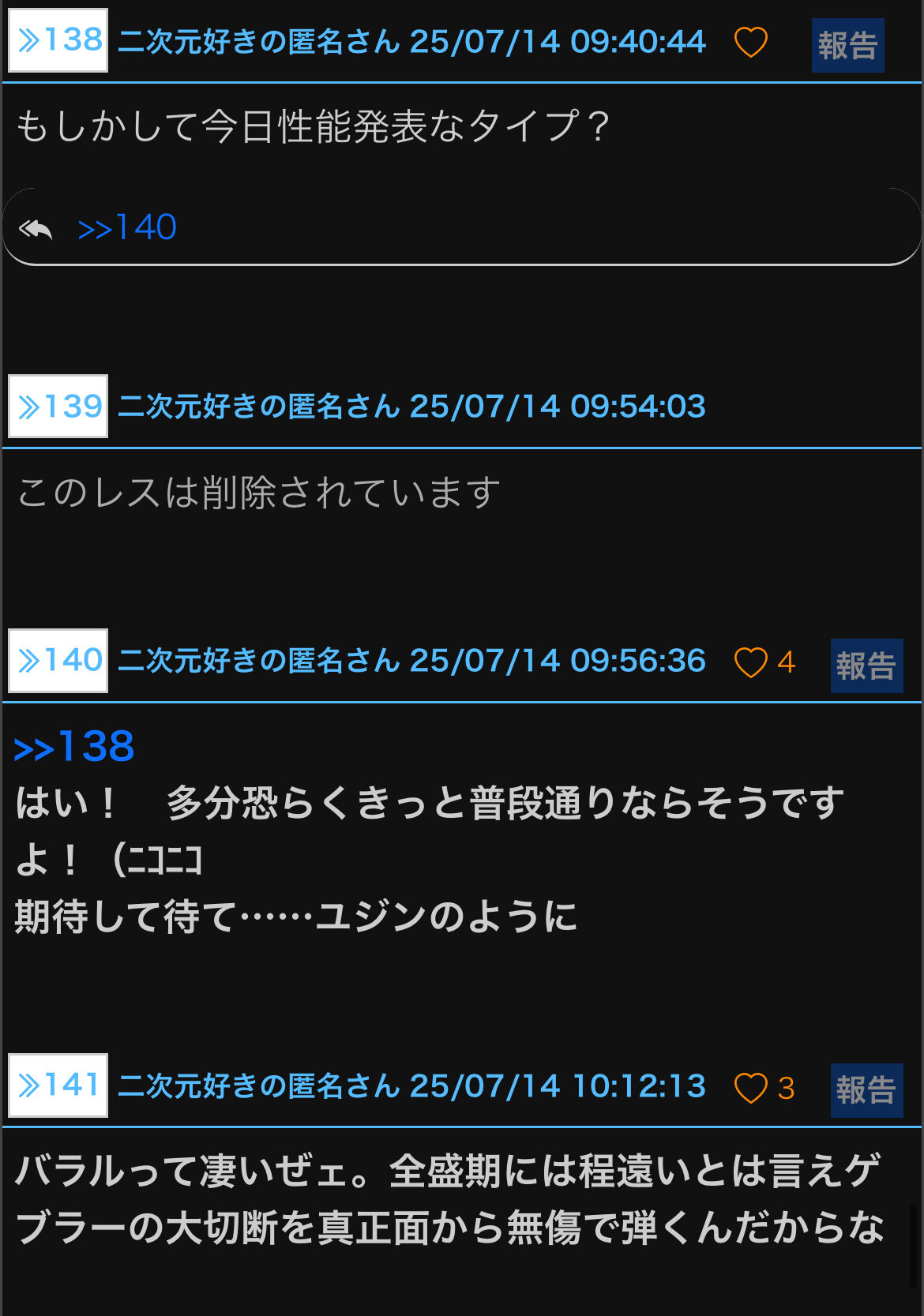This screenshot has width=924, height=1316.
Task: Tap post number 141 badge
Action: [58, 1085]
